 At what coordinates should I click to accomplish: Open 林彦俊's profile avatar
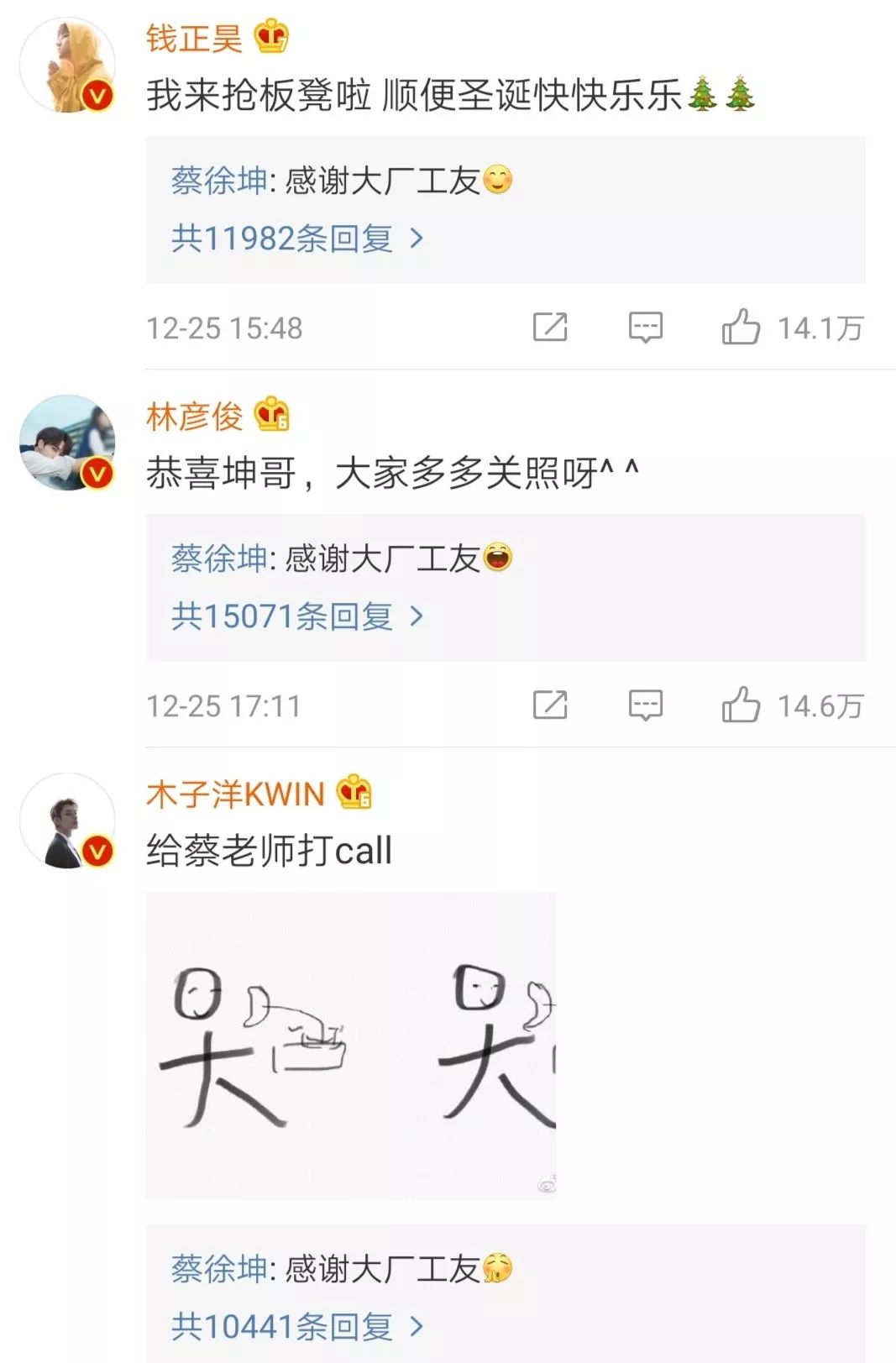67,443
